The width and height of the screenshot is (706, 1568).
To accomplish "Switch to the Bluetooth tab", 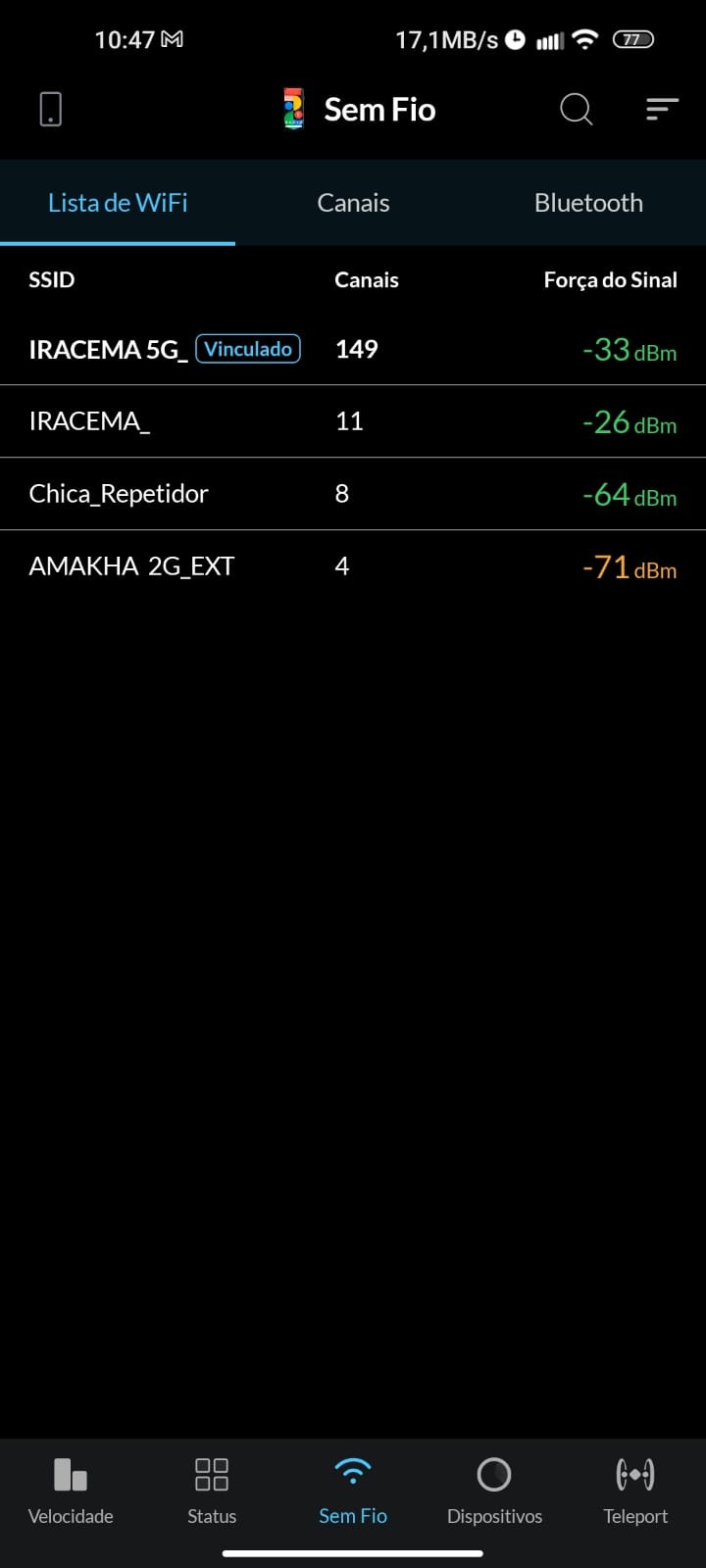I will click(x=588, y=203).
